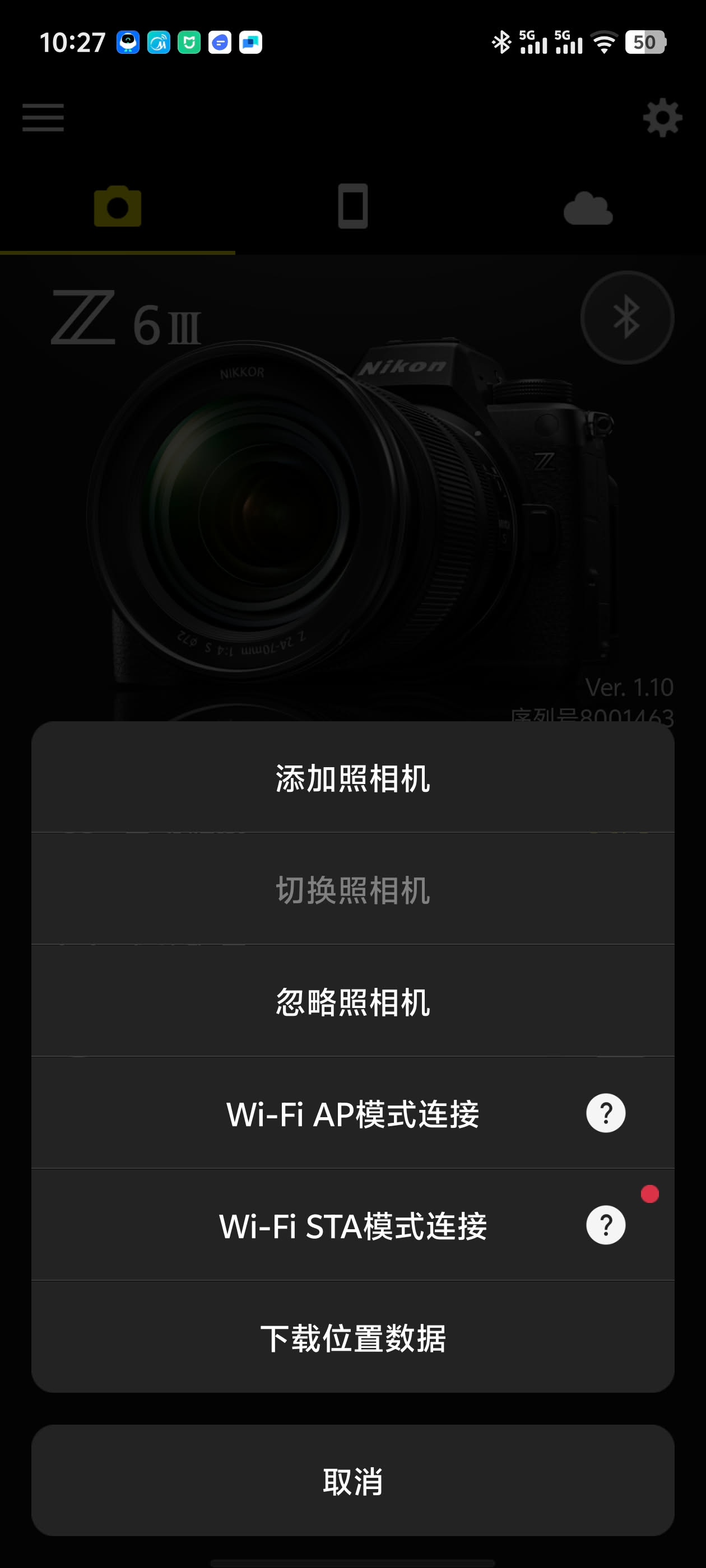Choose 忽略照相机 option
This screenshot has width=706, height=1568.
352,1001
